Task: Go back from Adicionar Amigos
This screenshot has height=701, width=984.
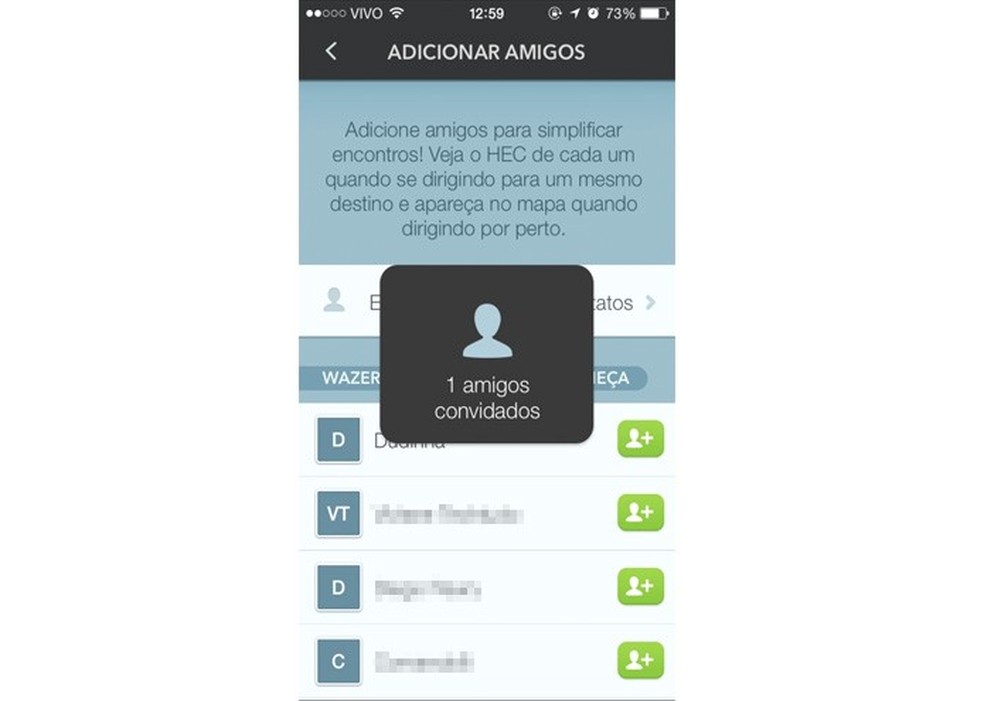Action: 331,51
